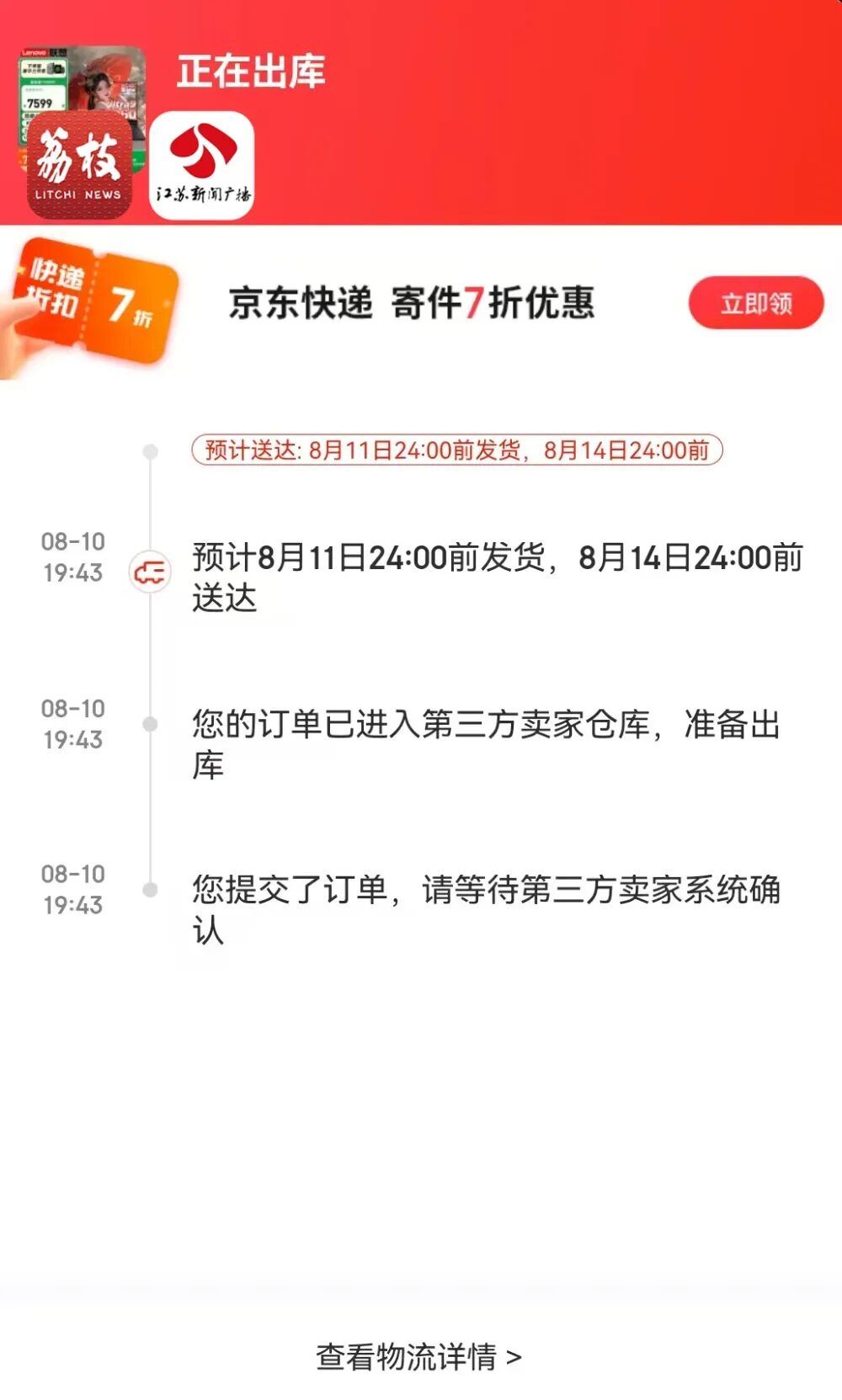Screen dimensions: 842x1400
Task: Open the 京东快递 寄件7折优惠 banner
Action: pos(411,303)
